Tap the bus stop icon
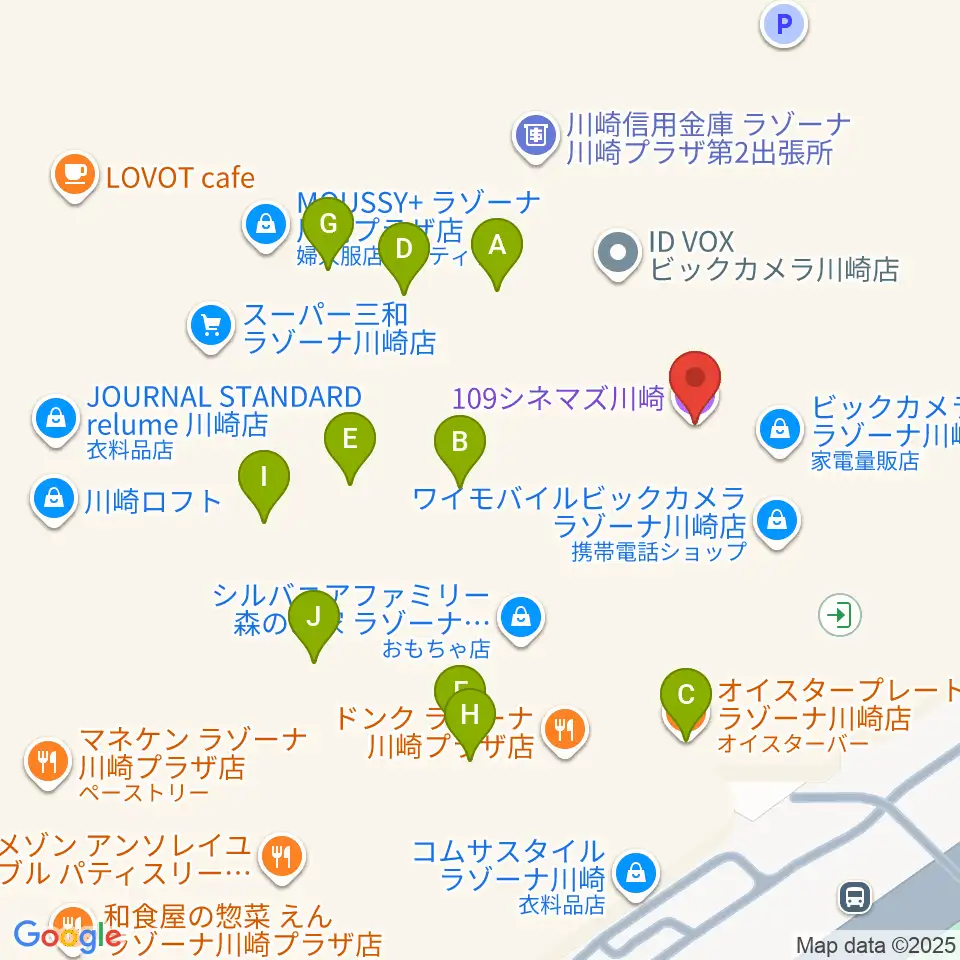Viewport: 960px width, 960px height. pyautogui.click(x=855, y=897)
